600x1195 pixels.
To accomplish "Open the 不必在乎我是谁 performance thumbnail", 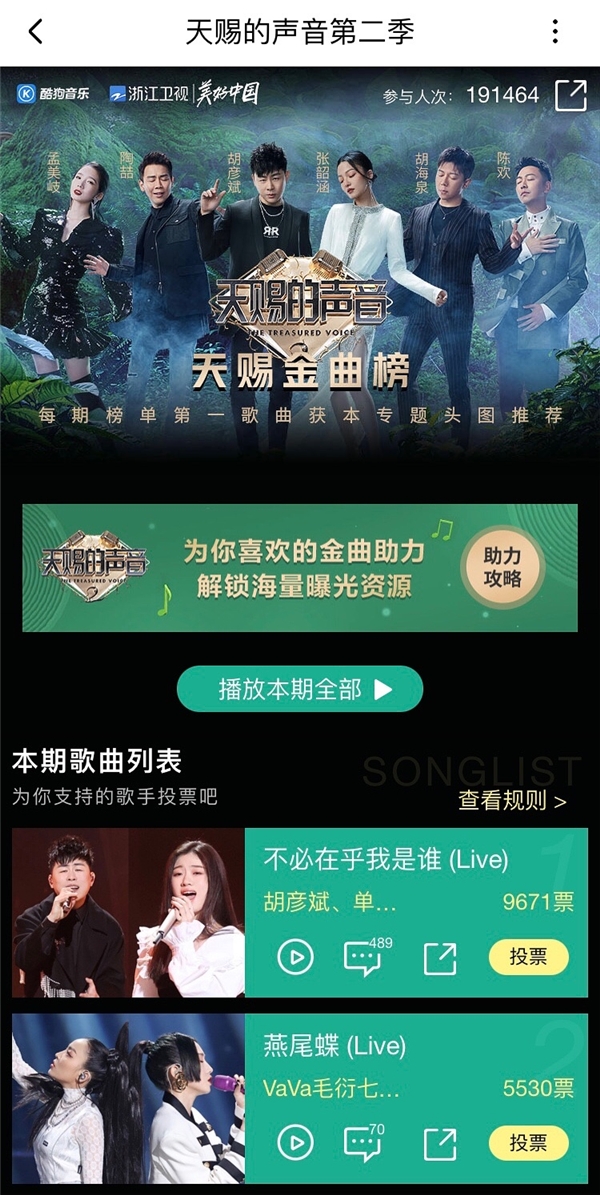I will (128, 913).
